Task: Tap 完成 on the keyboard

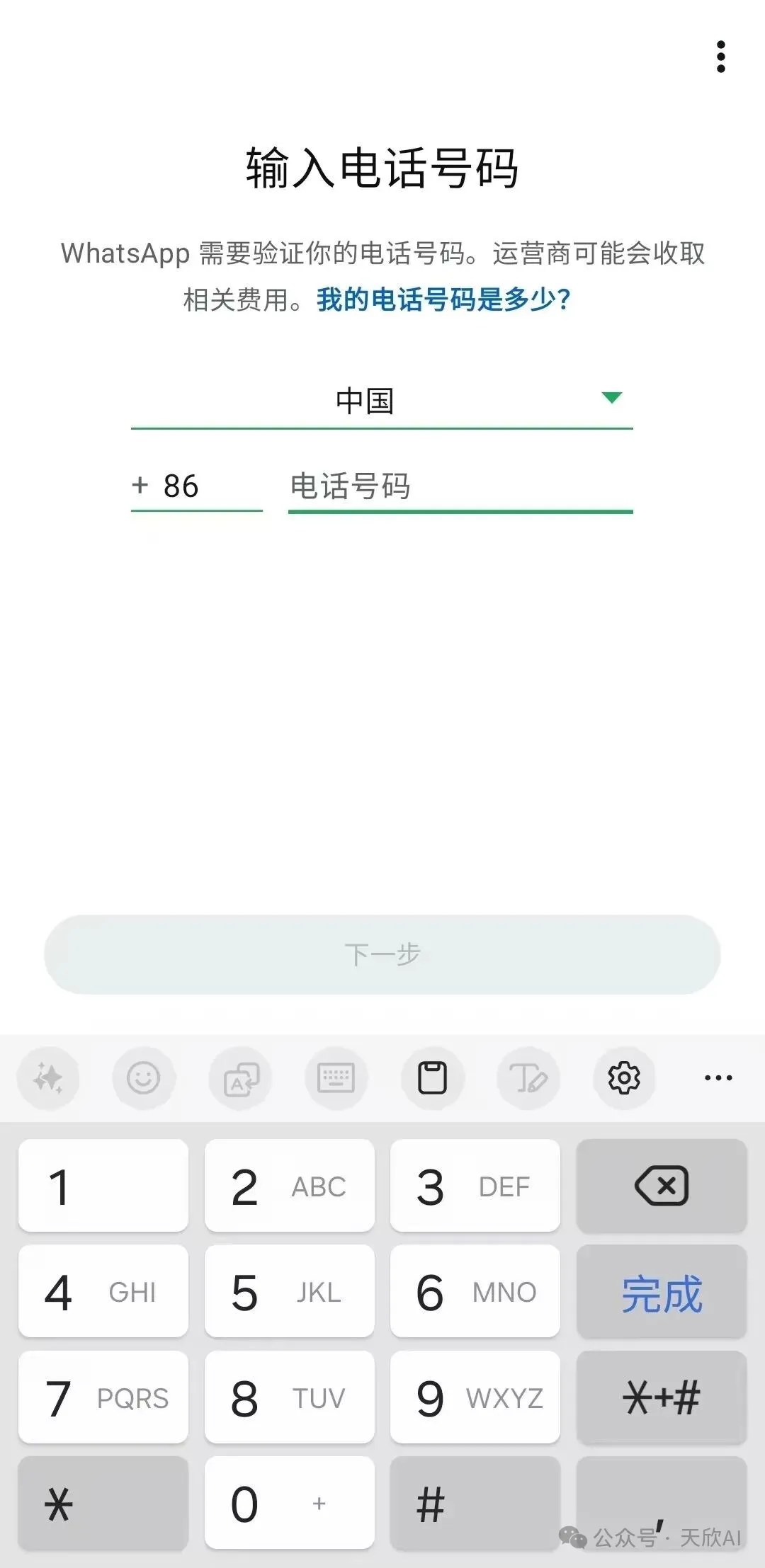Action: pos(662,1292)
